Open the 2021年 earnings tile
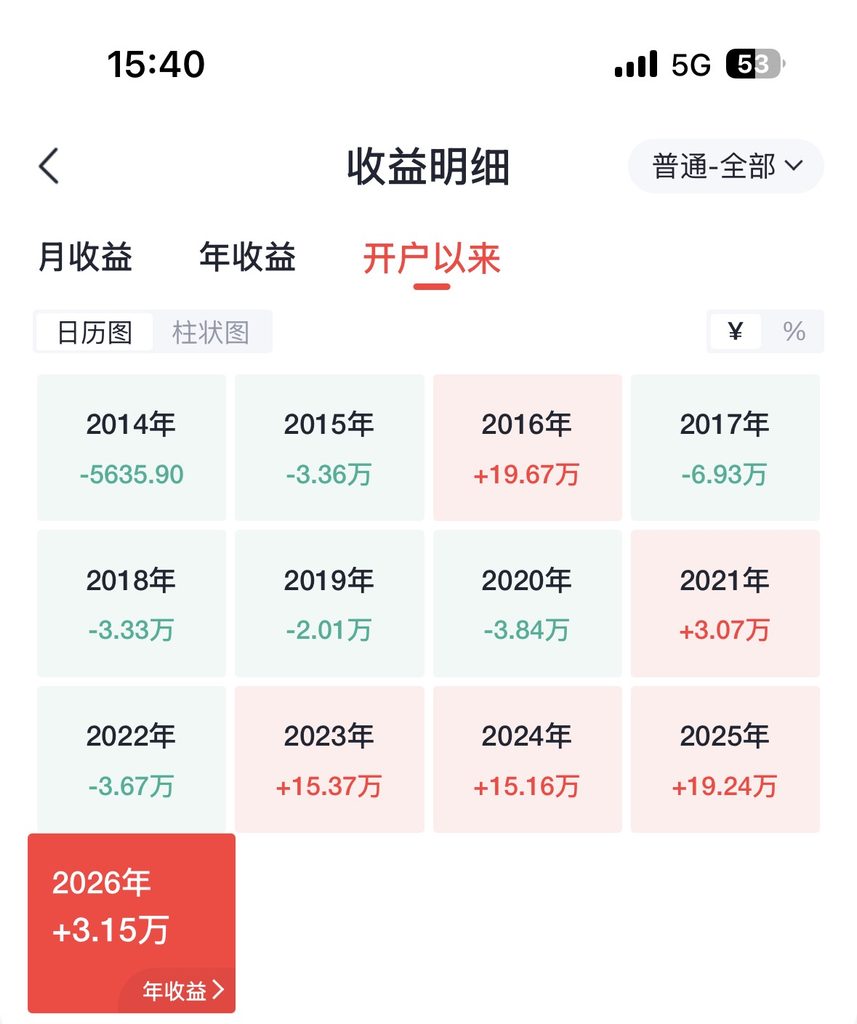 pos(725,603)
